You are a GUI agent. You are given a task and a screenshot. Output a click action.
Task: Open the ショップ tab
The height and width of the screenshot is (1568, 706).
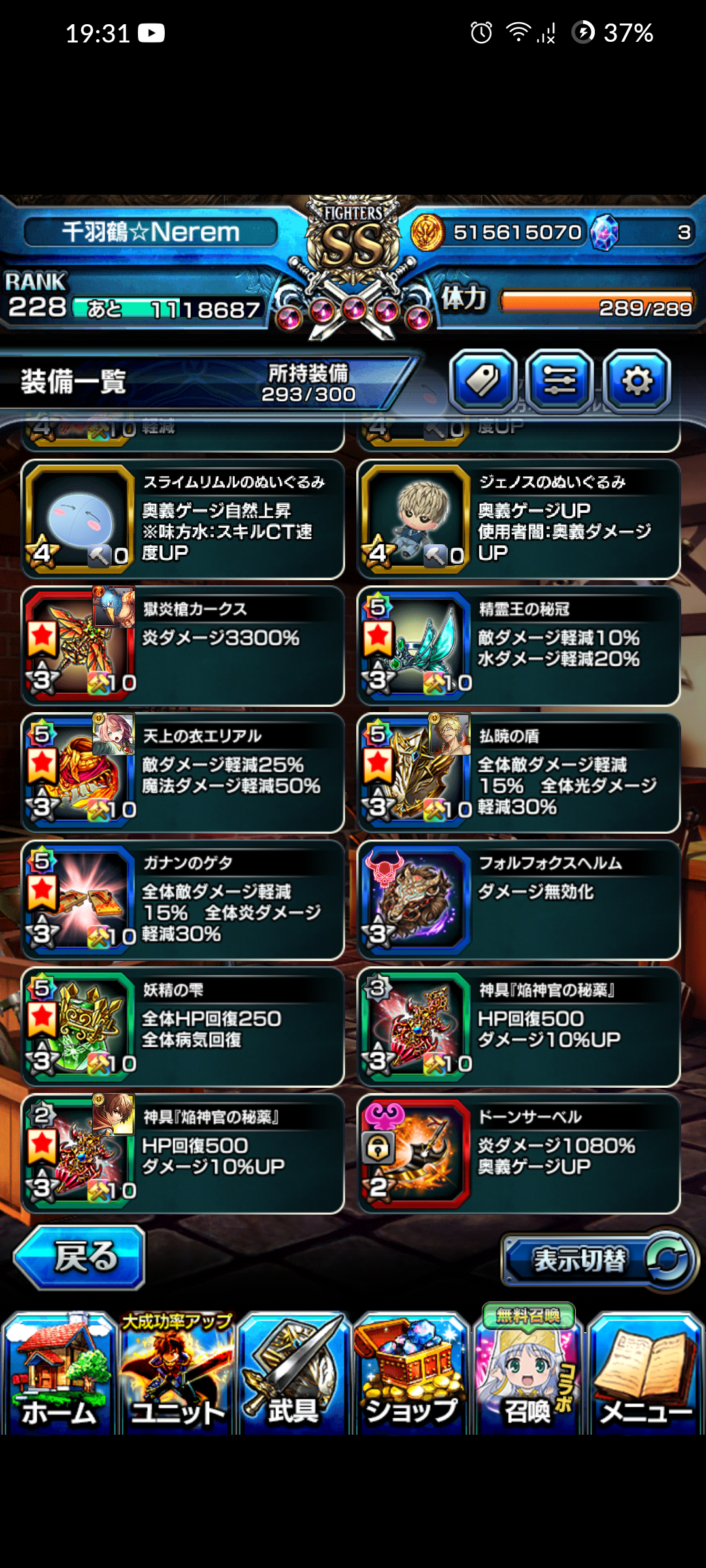pos(411,1373)
